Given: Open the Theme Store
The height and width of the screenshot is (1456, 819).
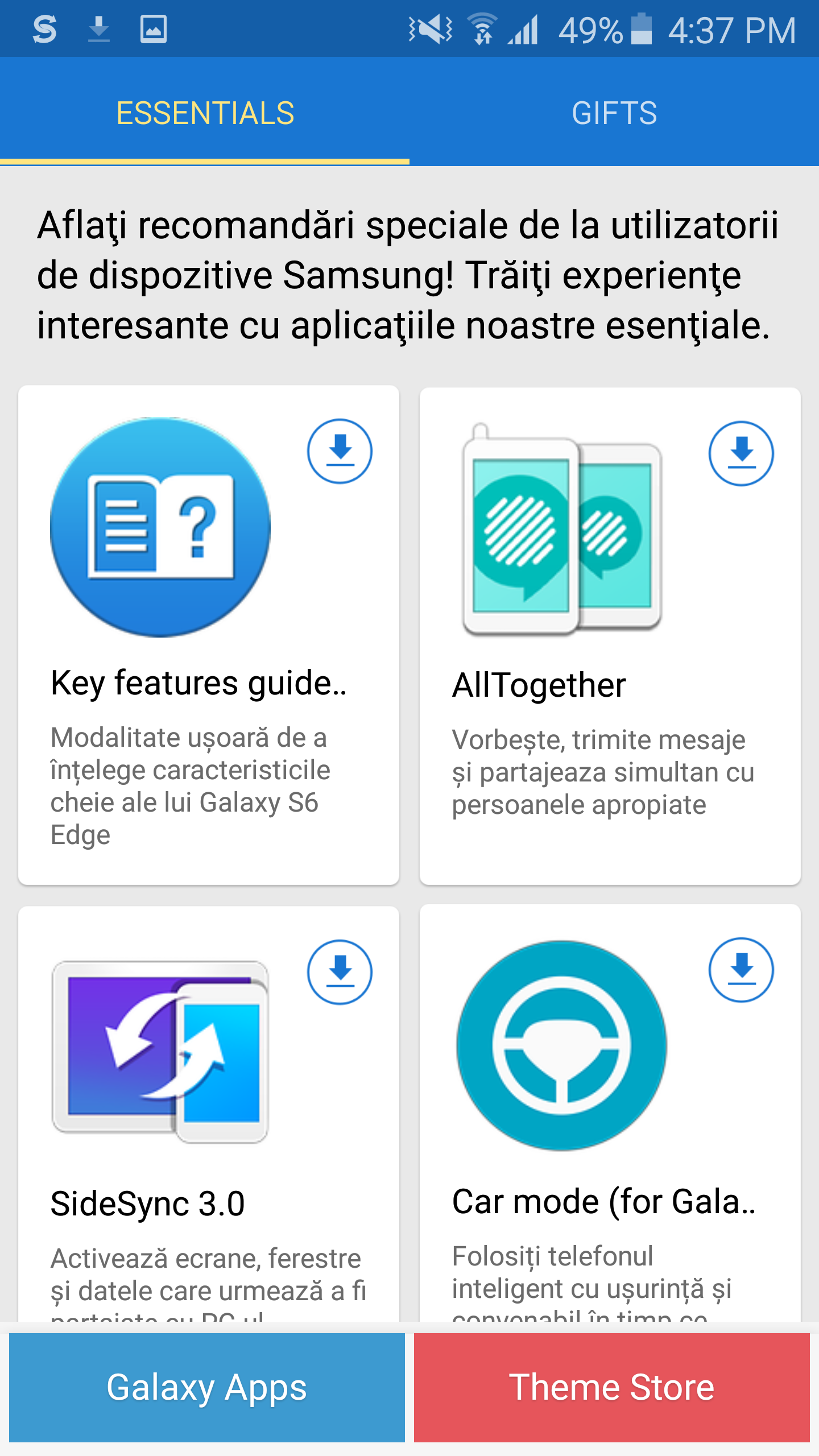Looking at the screenshot, I should pyautogui.click(x=612, y=1387).
